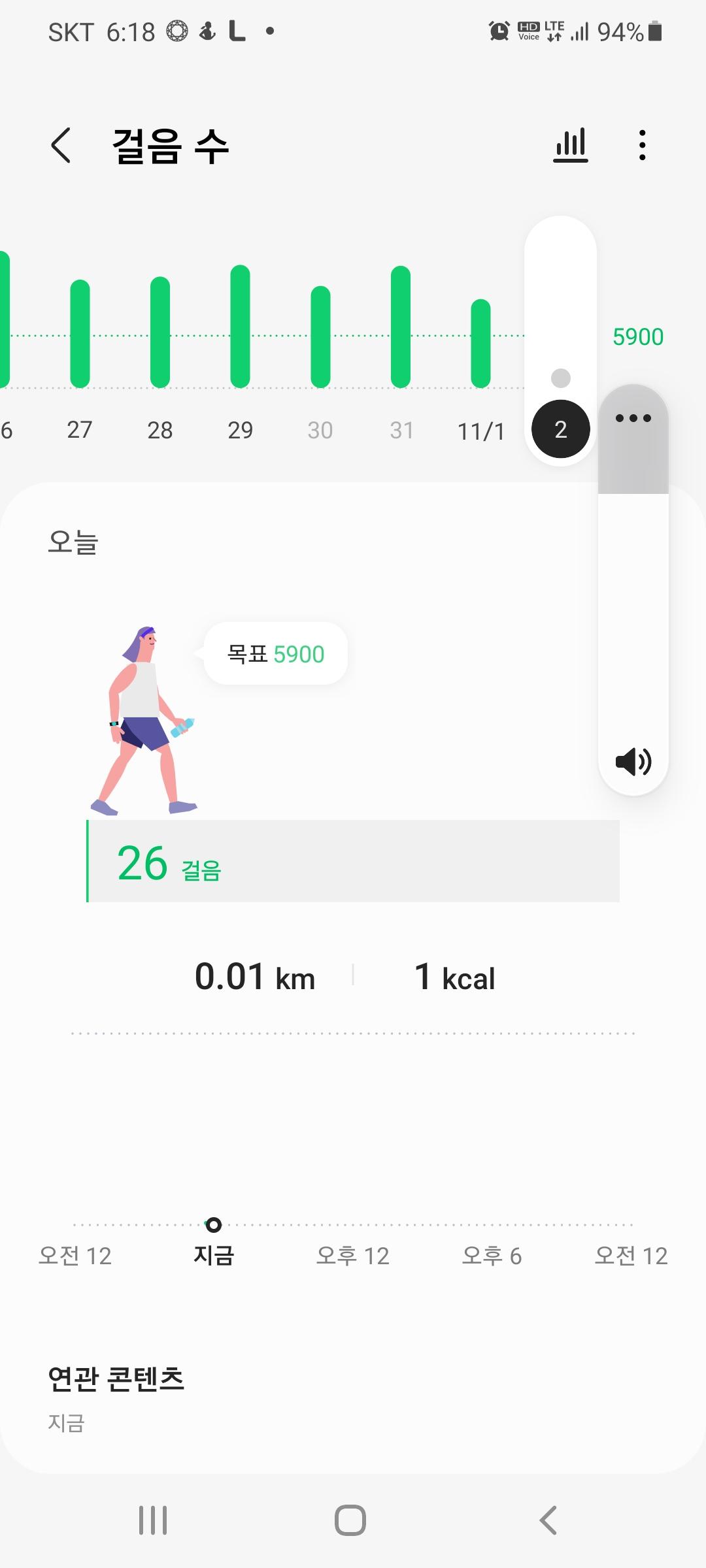
Task: Mute sound with the speaker icon
Action: (633, 762)
